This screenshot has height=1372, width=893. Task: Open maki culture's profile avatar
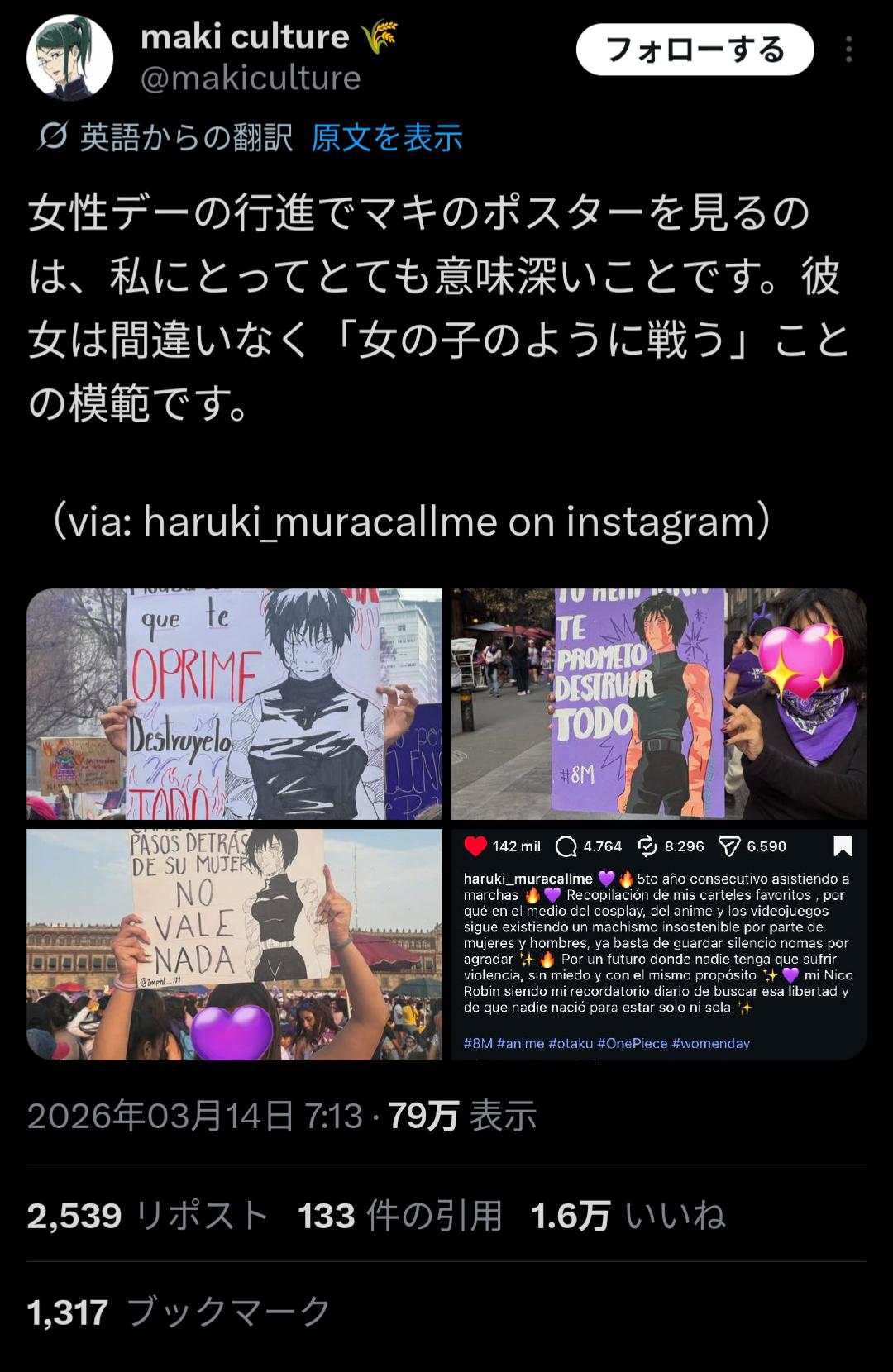pos(70,58)
